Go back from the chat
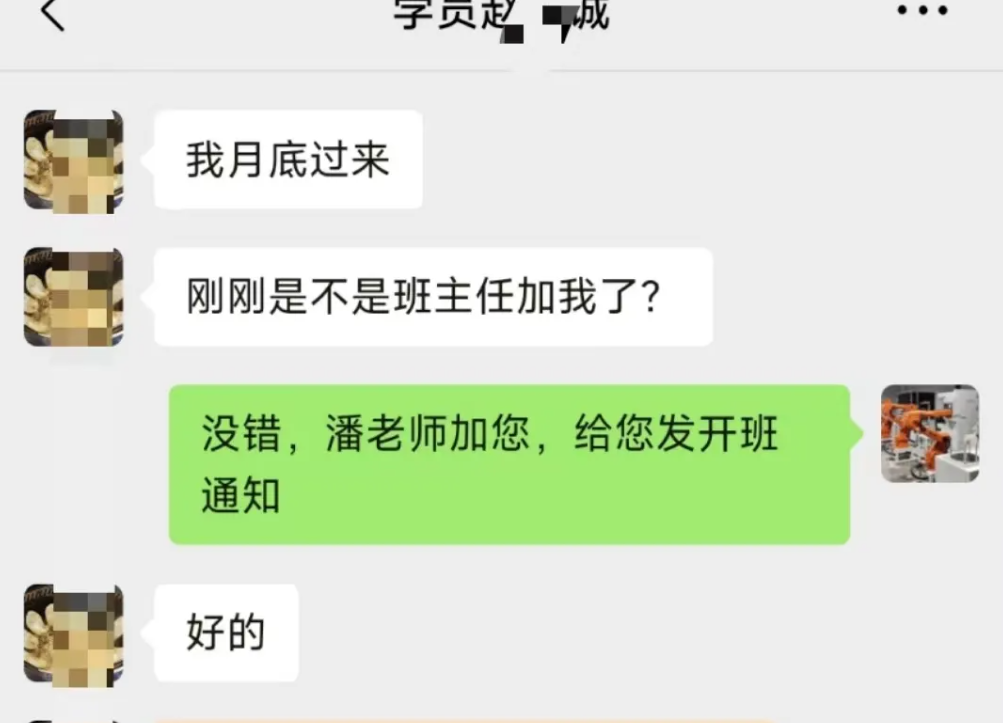 [52, 14]
